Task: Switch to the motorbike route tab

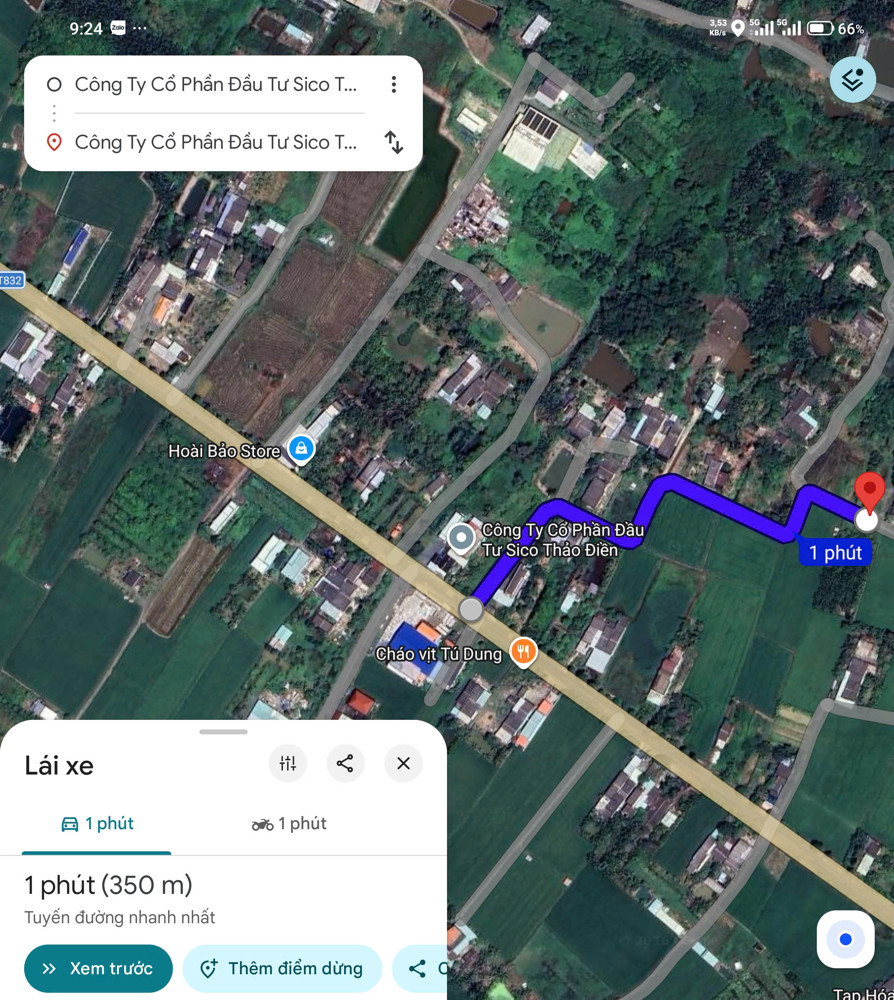Action: click(288, 823)
